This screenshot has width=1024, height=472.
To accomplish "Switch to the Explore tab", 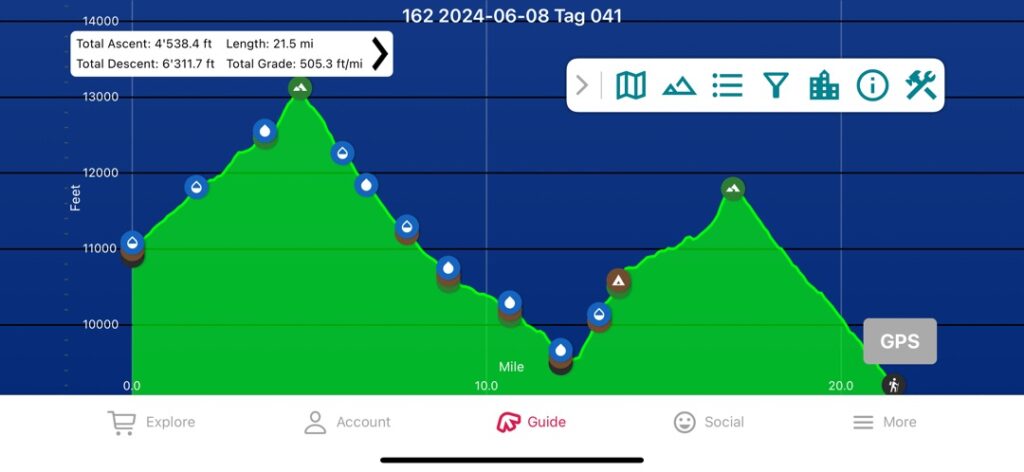I will [x=152, y=422].
